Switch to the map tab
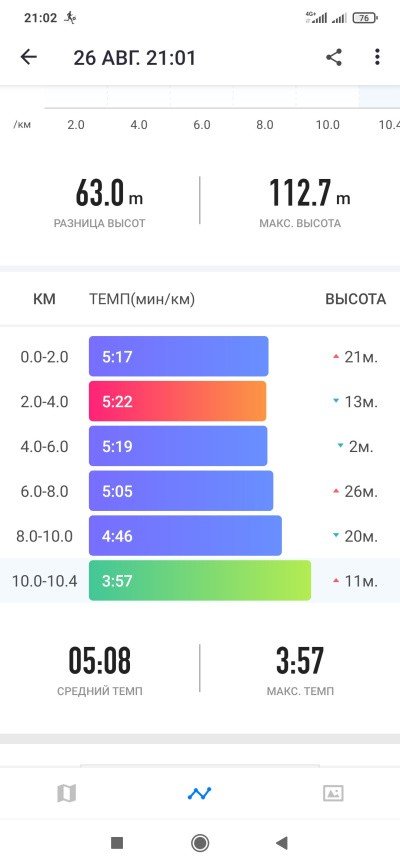The image size is (400, 867). pos(66,793)
